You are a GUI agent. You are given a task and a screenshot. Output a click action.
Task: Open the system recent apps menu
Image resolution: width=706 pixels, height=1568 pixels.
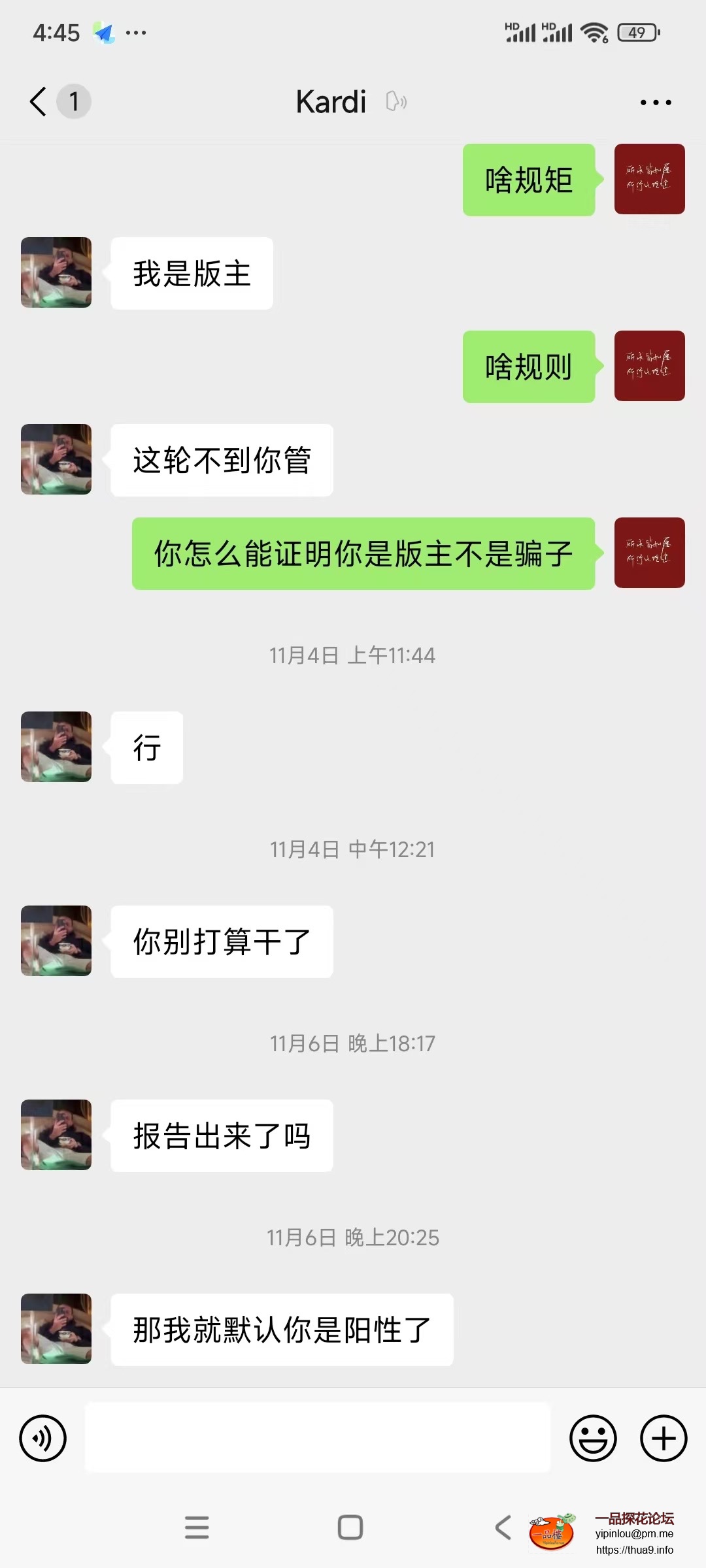[197, 1527]
